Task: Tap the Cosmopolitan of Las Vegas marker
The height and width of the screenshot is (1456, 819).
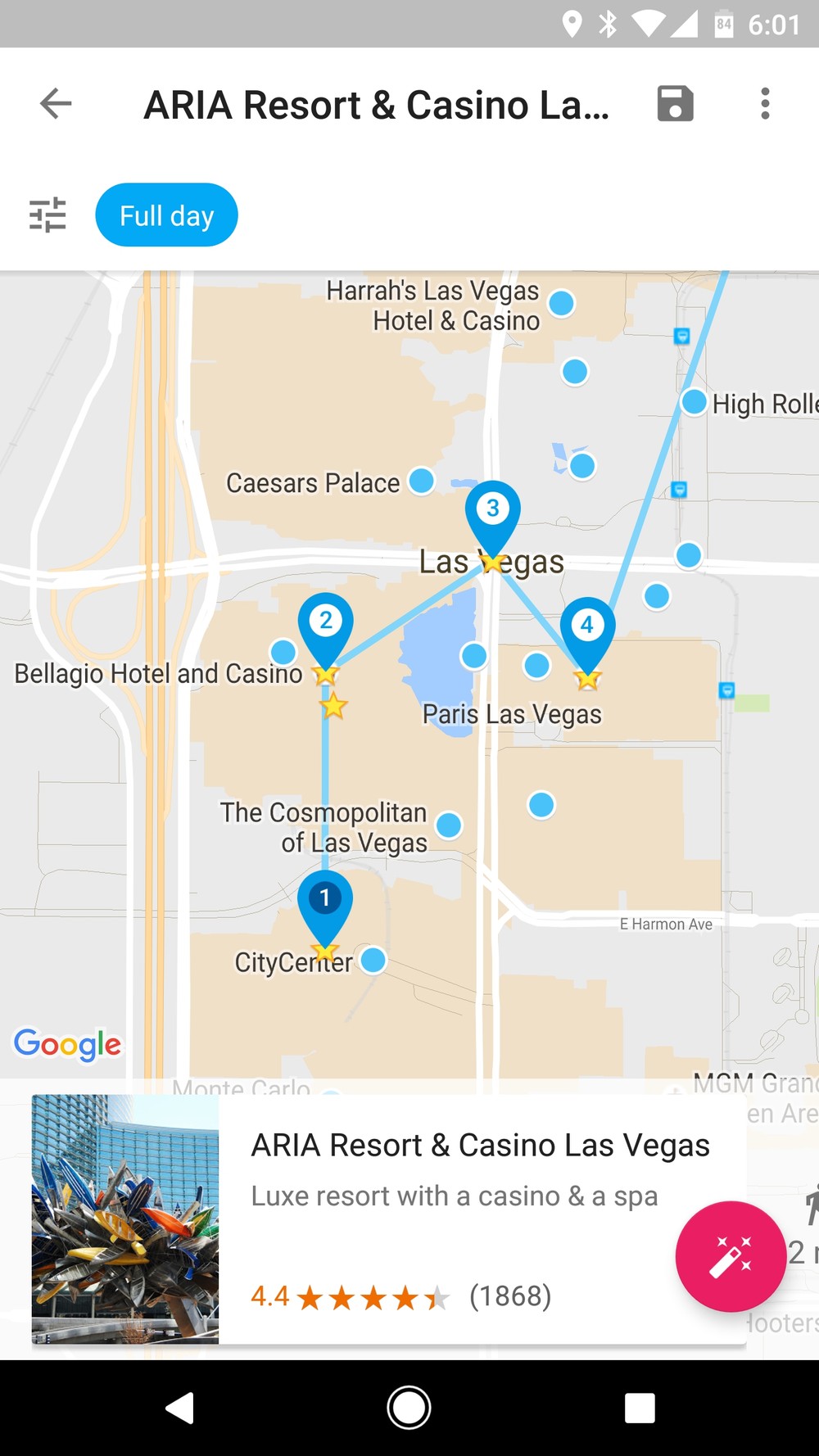Action: click(449, 825)
